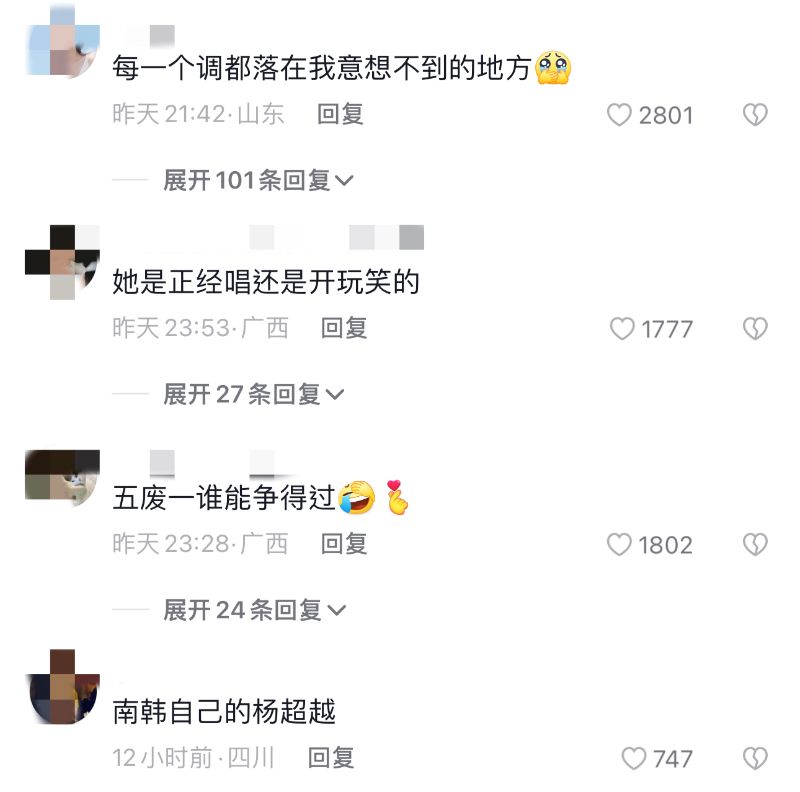Expand 展开101条回复

pos(258,180)
